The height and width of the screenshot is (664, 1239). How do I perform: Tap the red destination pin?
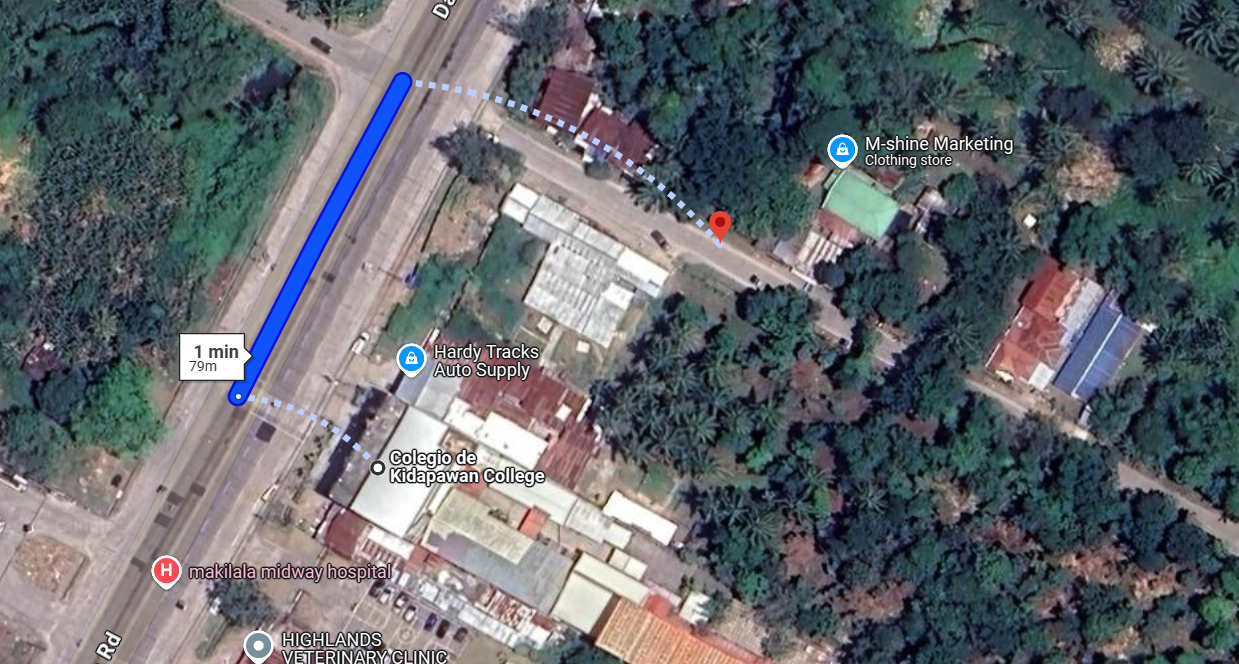(x=719, y=224)
